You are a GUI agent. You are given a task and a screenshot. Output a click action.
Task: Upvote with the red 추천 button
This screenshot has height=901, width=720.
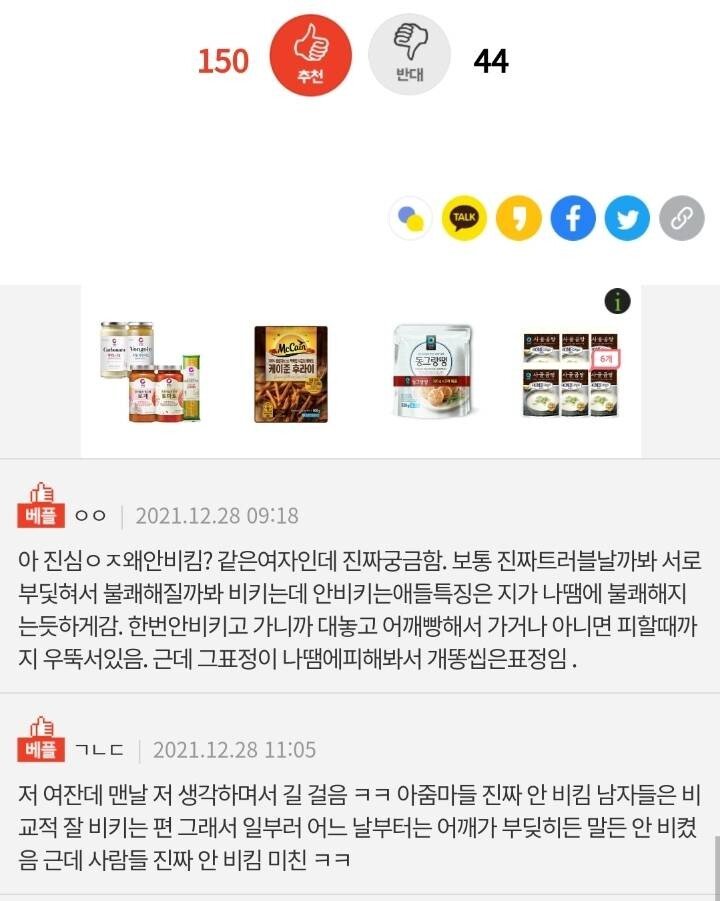pos(311,55)
